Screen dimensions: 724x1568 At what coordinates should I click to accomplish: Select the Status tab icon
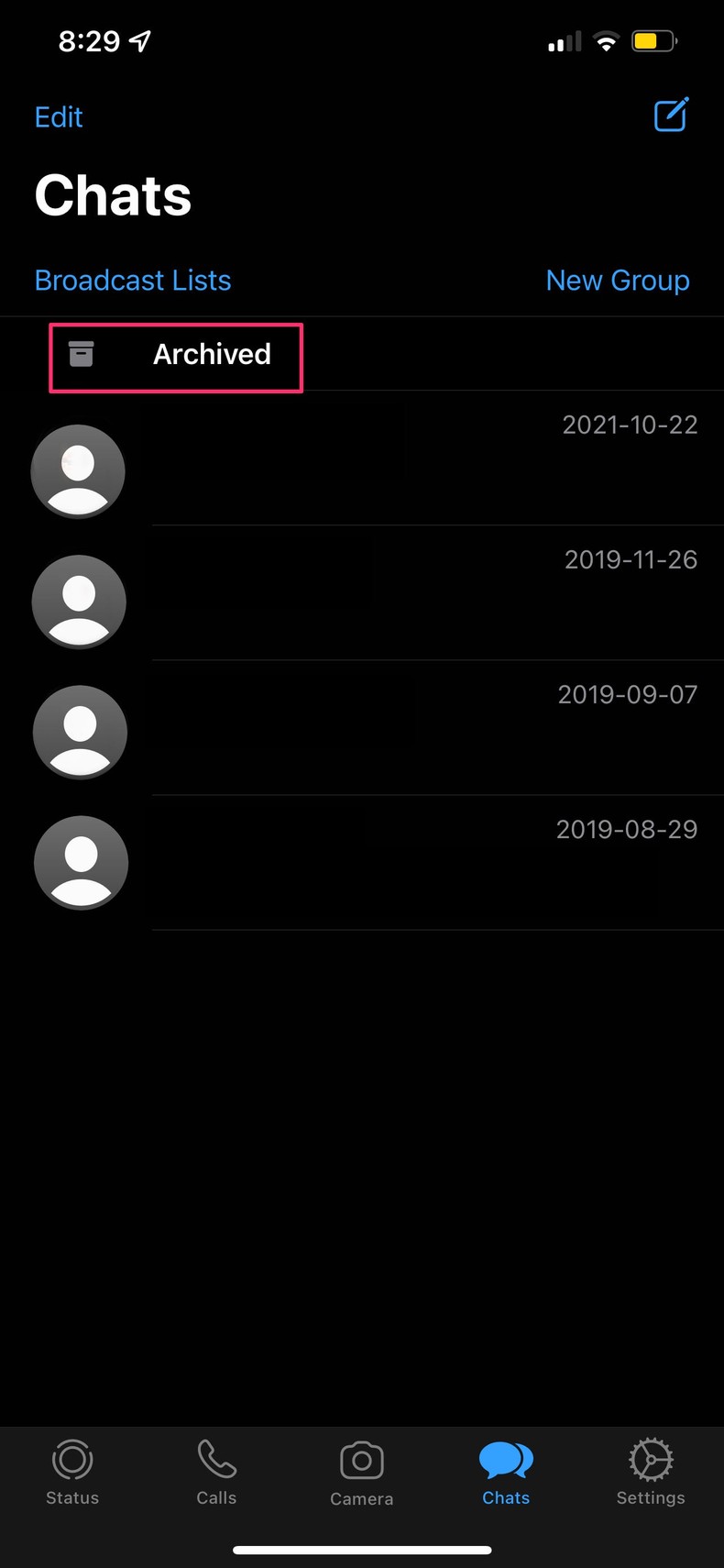click(71, 1459)
